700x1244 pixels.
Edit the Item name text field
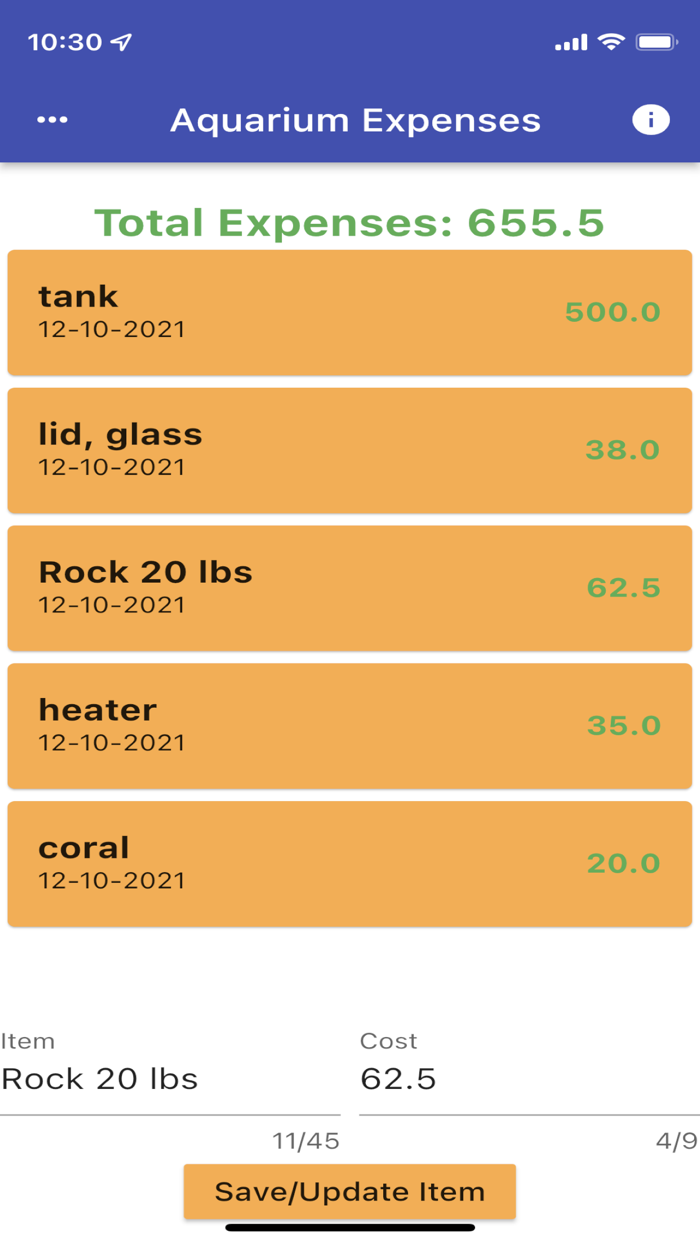coord(170,1079)
